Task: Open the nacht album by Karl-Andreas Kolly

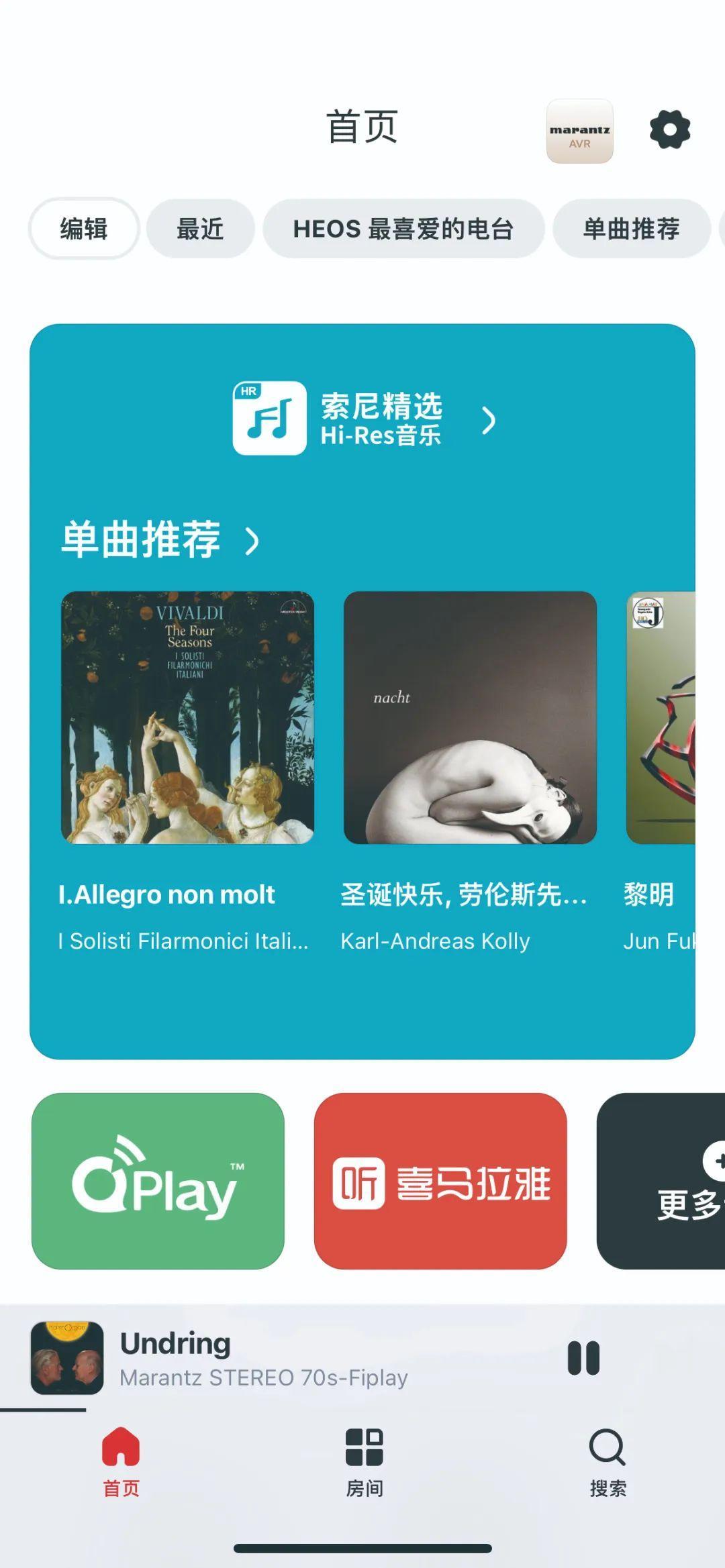Action: (470, 717)
